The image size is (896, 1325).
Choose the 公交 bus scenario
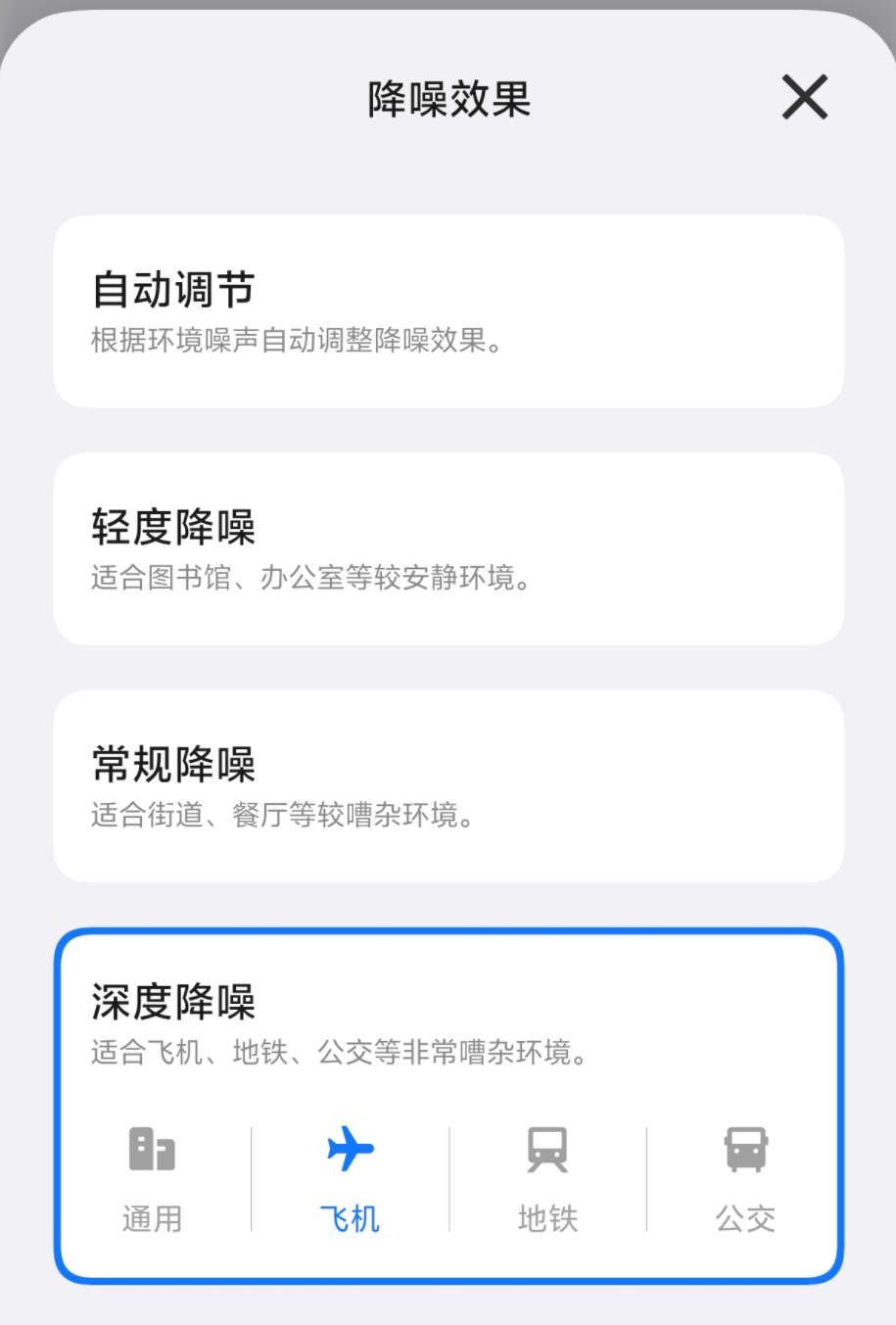[x=745, y=1178]
